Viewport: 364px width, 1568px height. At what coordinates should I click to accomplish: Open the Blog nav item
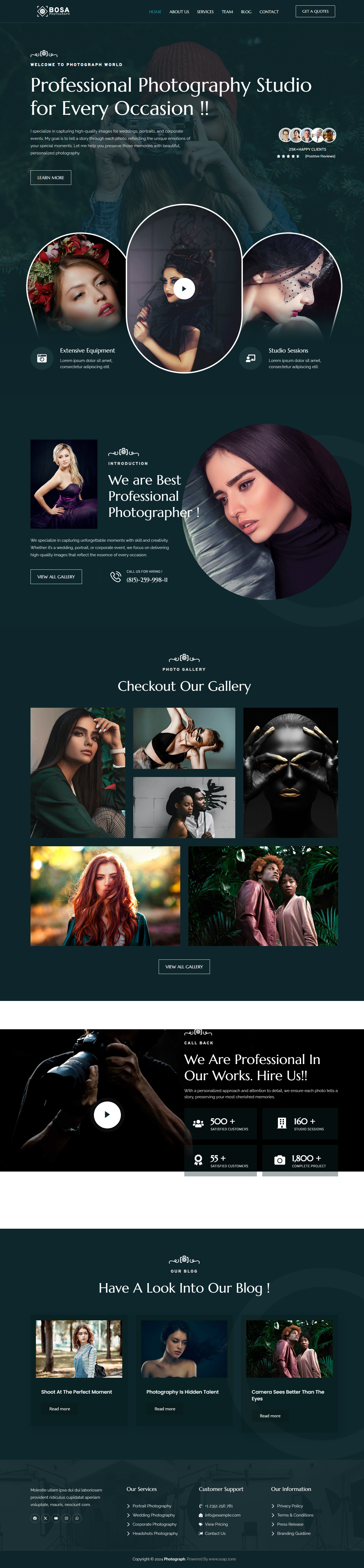tap(246, 12)
